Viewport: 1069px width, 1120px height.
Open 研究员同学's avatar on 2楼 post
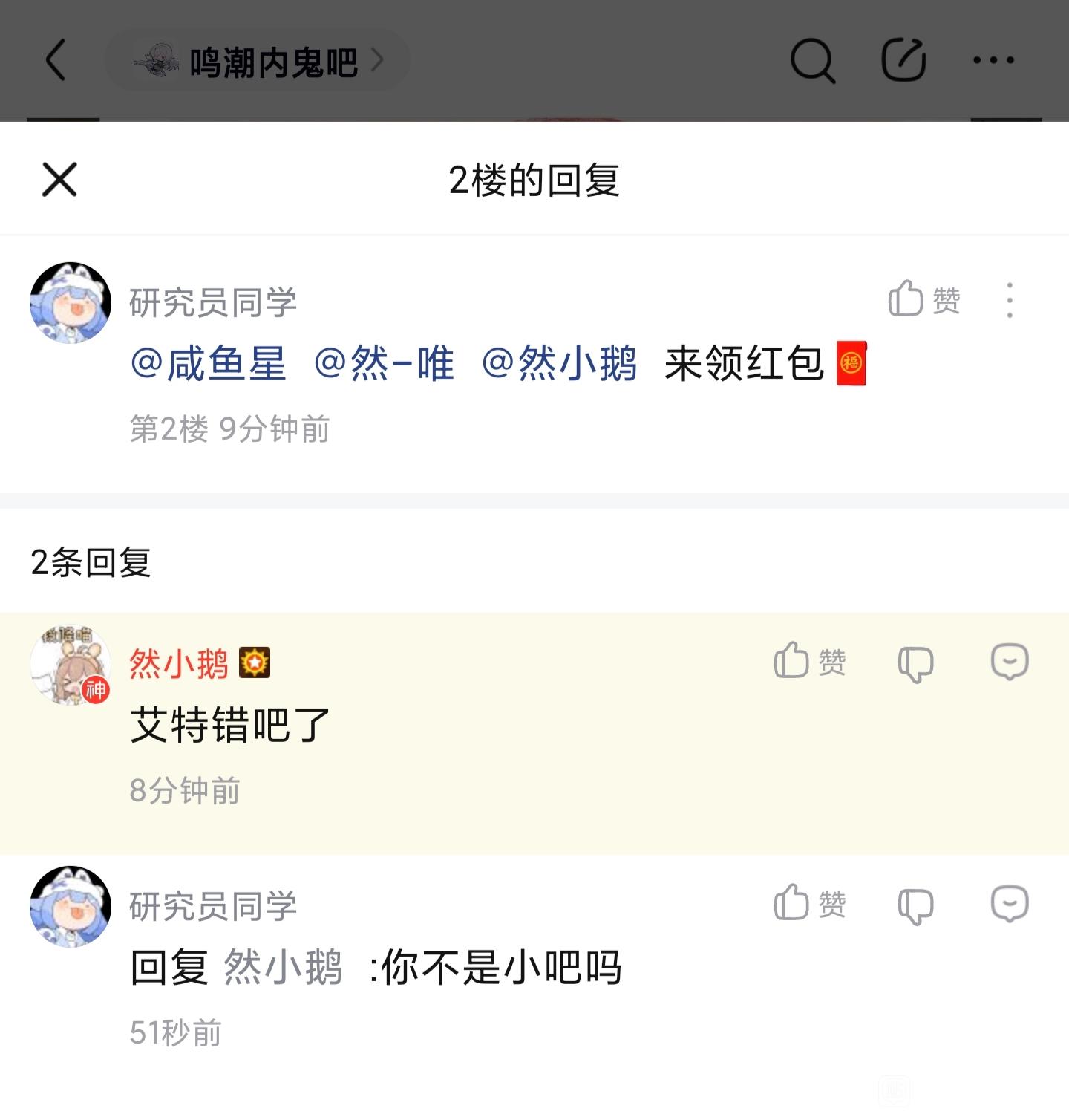click(71, 302)
